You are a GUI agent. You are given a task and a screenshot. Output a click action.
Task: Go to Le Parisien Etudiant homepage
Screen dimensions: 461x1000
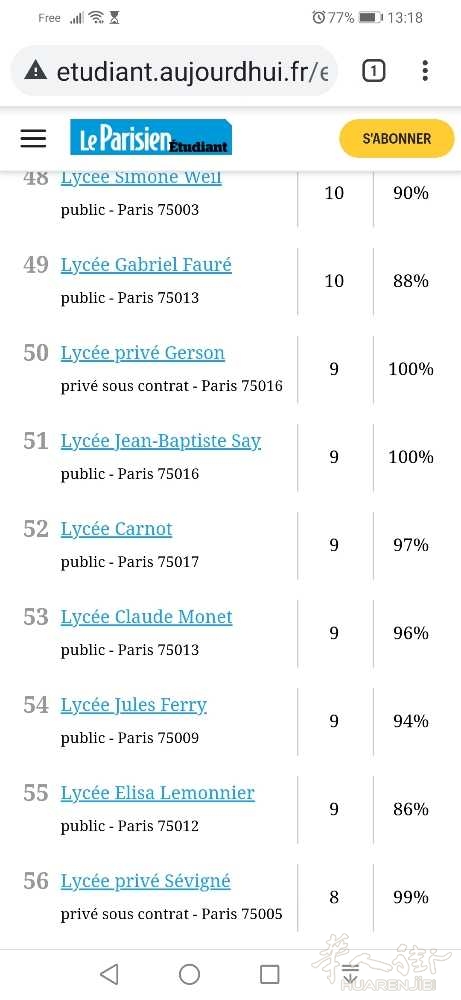tap(151, 137)
